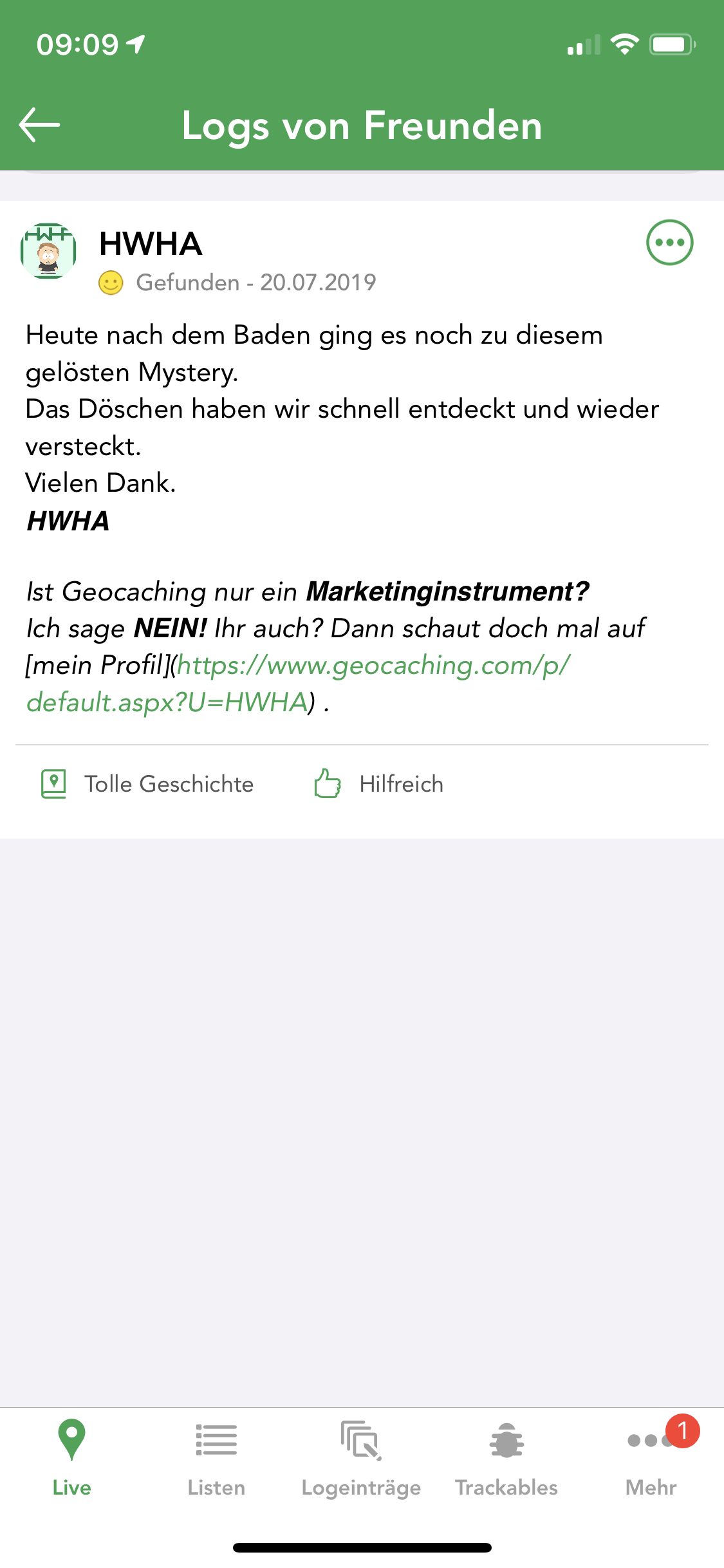Go to the Logeinträge tab
724x1568 pixels.
(x=361, y=1459)
